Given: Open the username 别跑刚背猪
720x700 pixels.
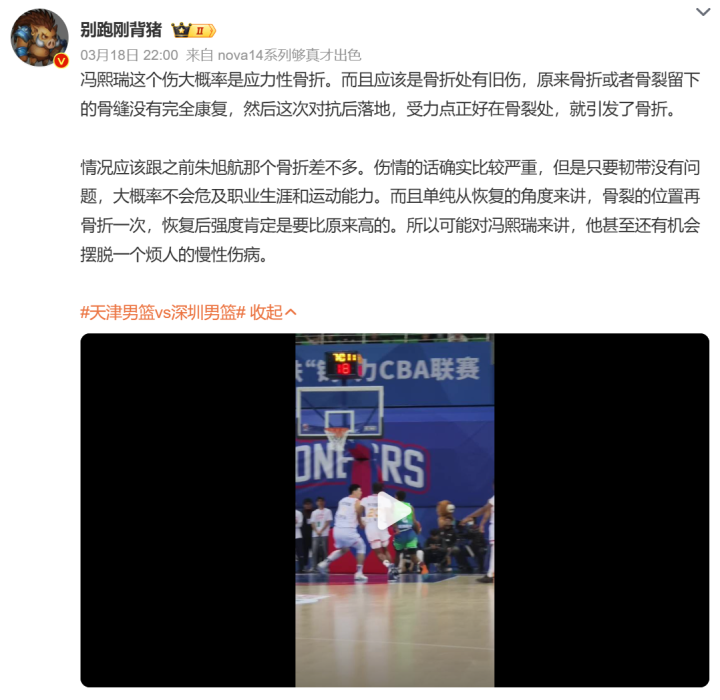Looking at the screenshot, I should [x=121, y=30].
